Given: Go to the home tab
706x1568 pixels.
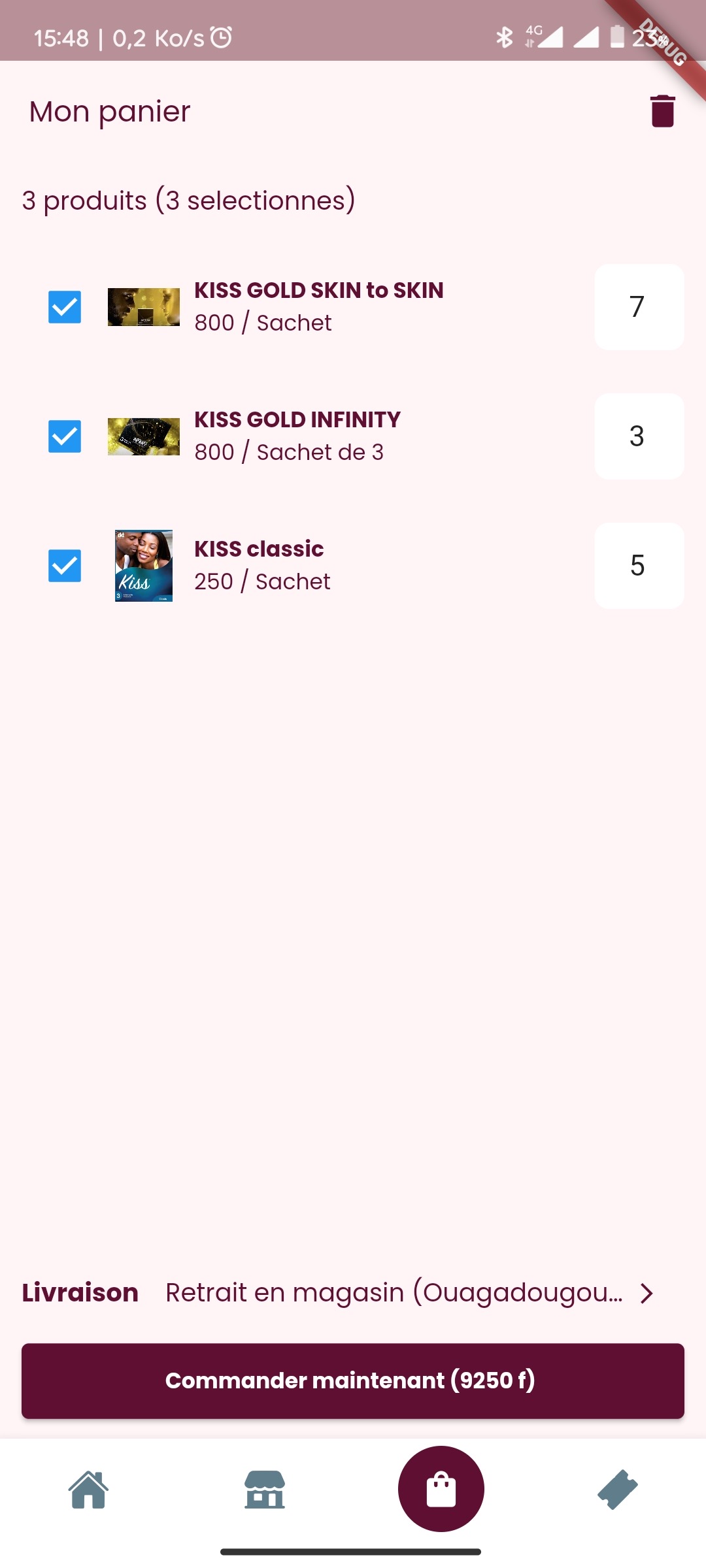Looking at the screenshot, I should (x=89, y=1490).
